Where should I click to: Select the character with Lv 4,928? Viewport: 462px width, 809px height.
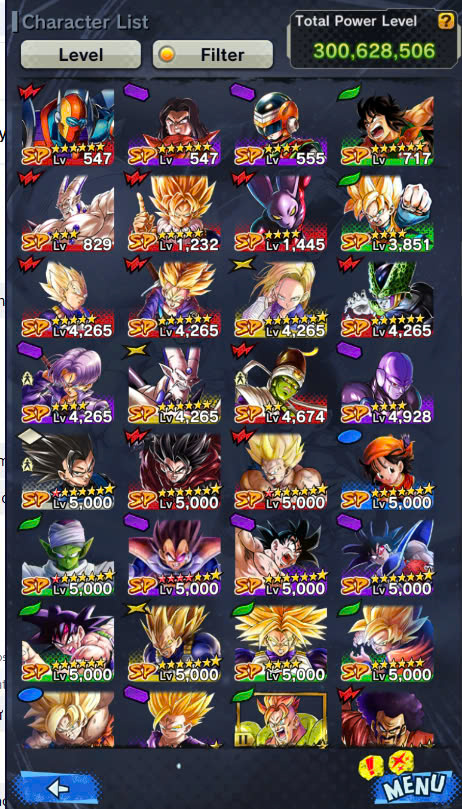(387, 385)
